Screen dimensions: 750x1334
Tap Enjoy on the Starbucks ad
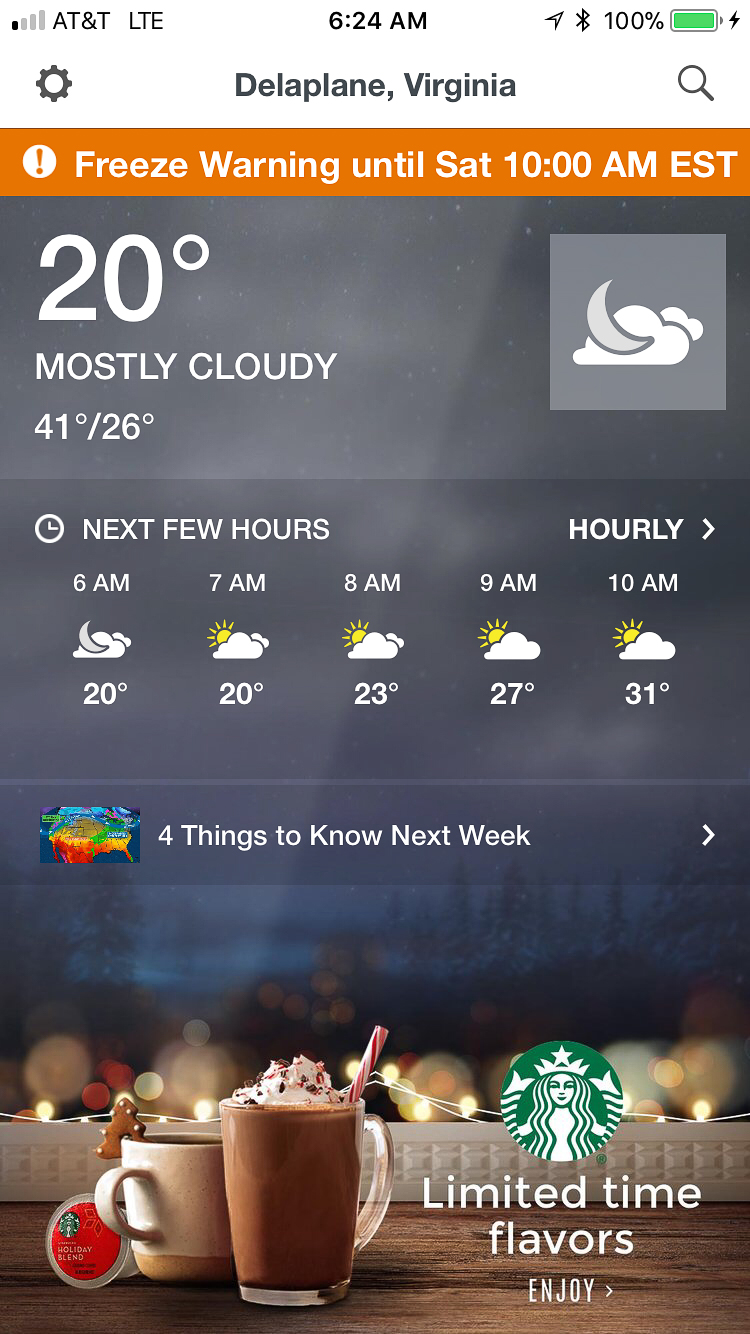point(570,1291)
